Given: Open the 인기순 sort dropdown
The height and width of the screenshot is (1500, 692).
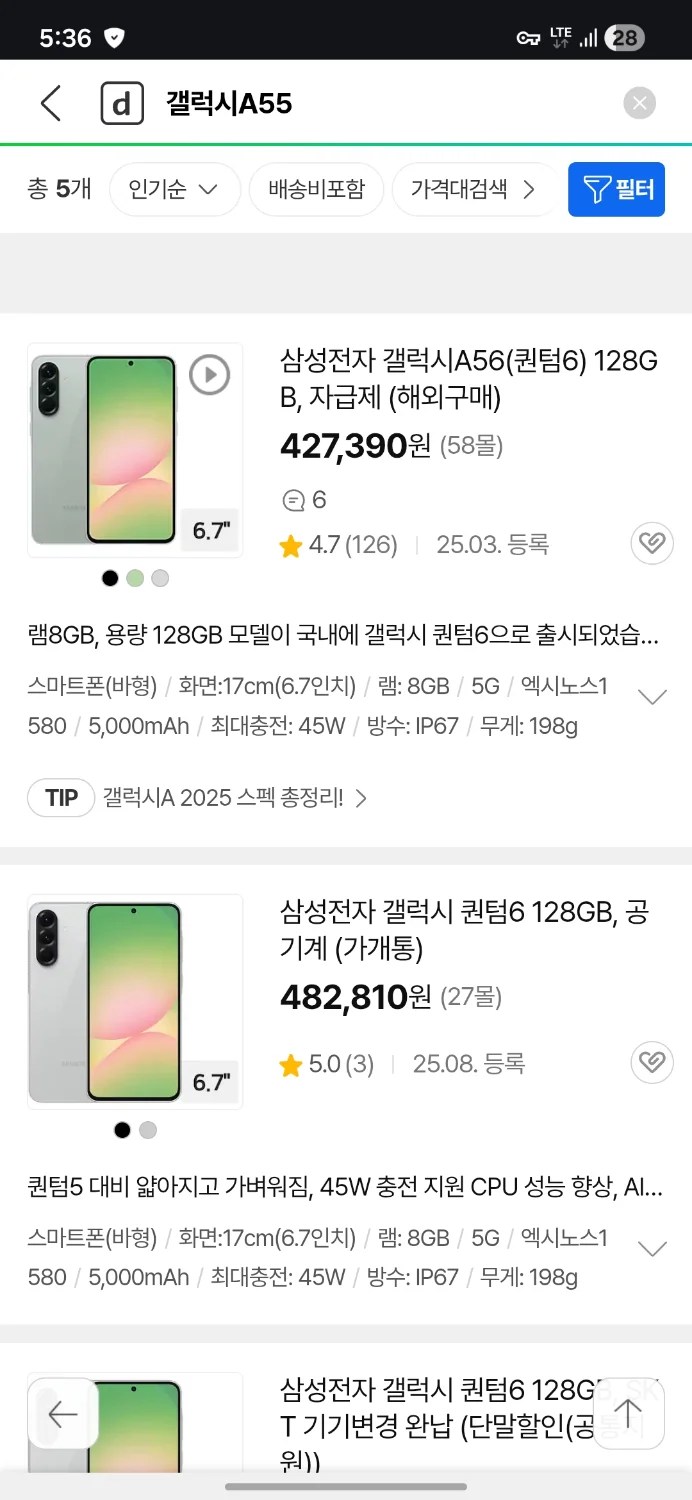Looking at the screenshot, I should click(x=175, y=189).
